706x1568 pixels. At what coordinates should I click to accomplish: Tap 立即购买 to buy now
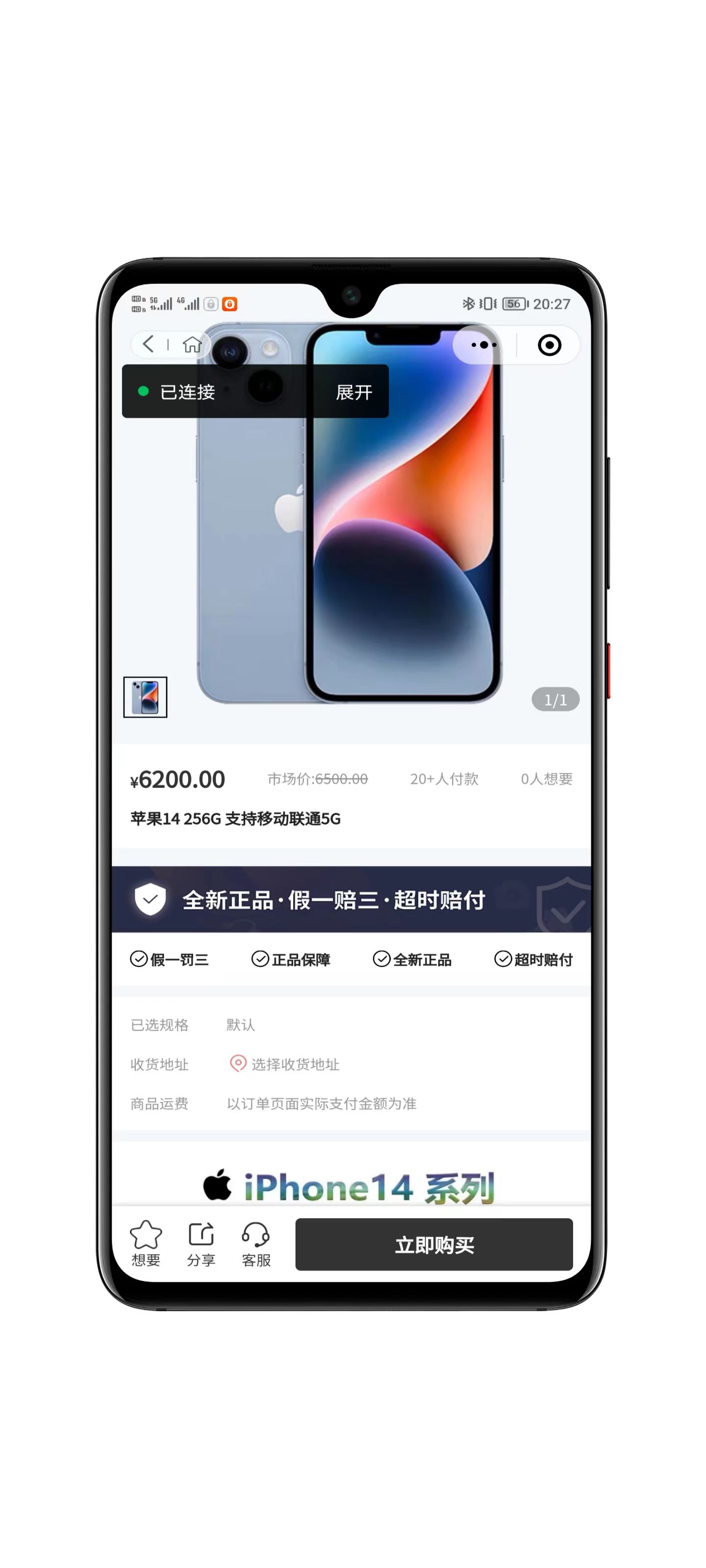click(x=434, y=1245)
